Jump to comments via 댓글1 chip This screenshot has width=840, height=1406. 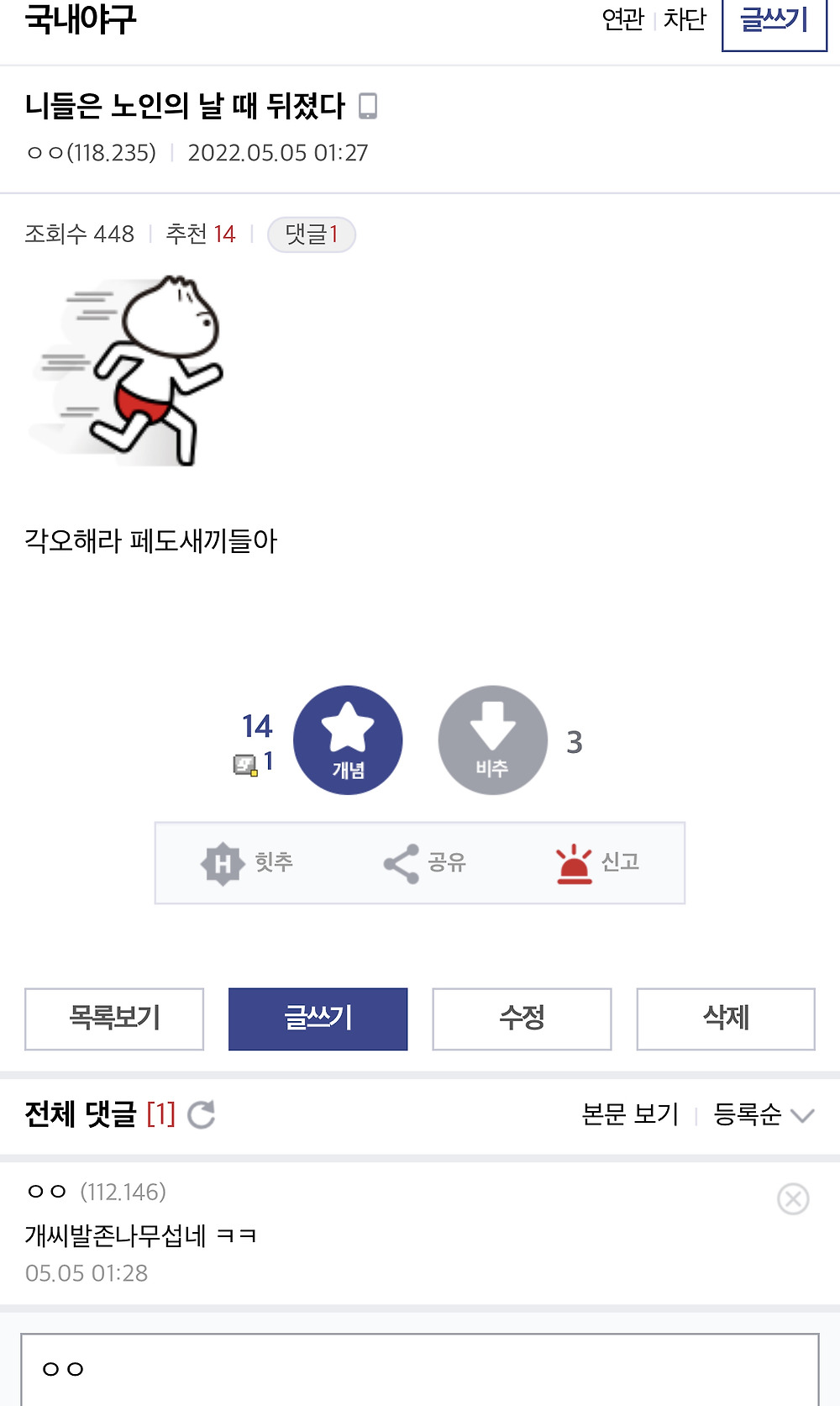pyautogui.click(x=312, y=234)
